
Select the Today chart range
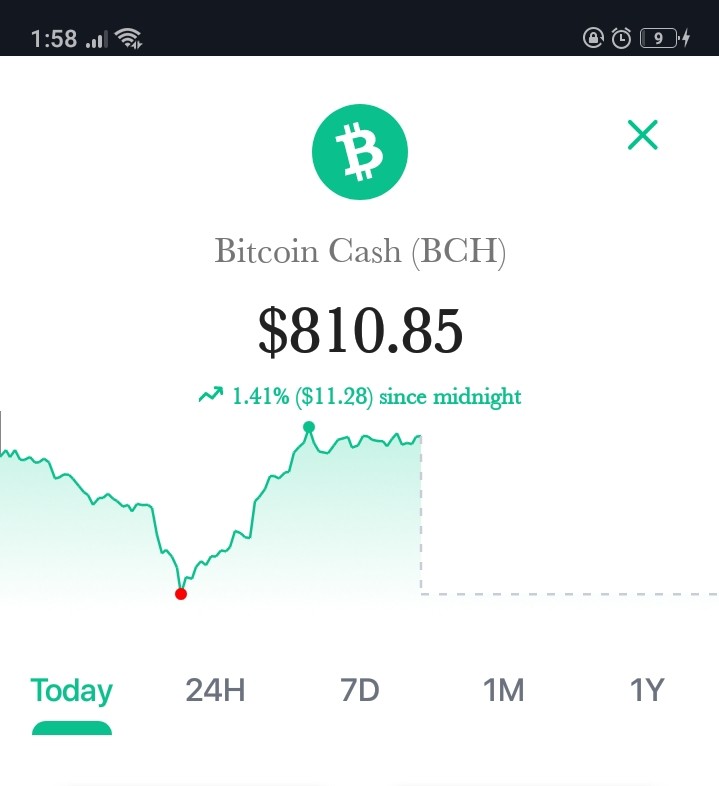click(x=72, y=691)
